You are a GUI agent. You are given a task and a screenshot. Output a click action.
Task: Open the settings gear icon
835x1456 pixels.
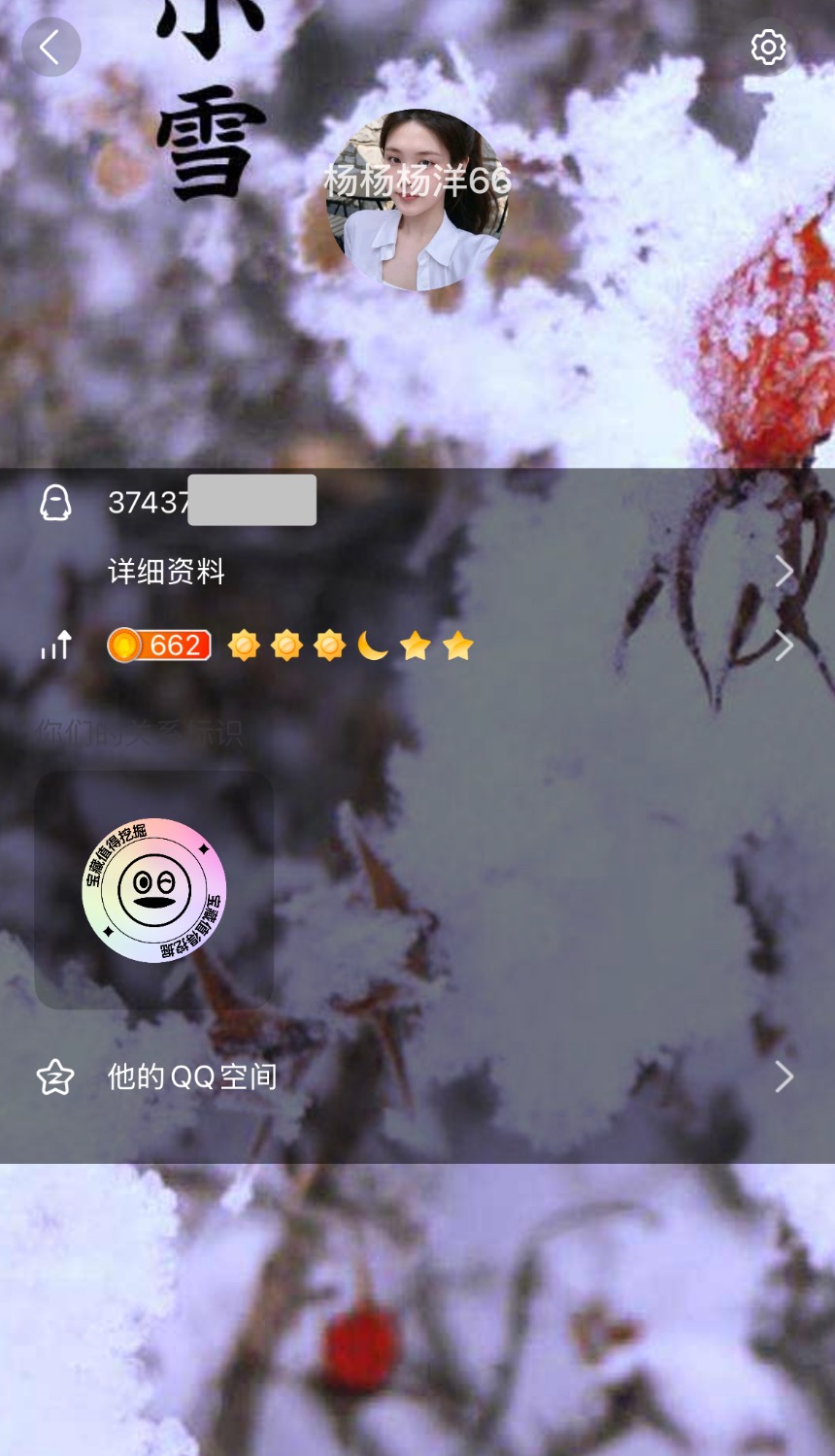tap(768, 47)
